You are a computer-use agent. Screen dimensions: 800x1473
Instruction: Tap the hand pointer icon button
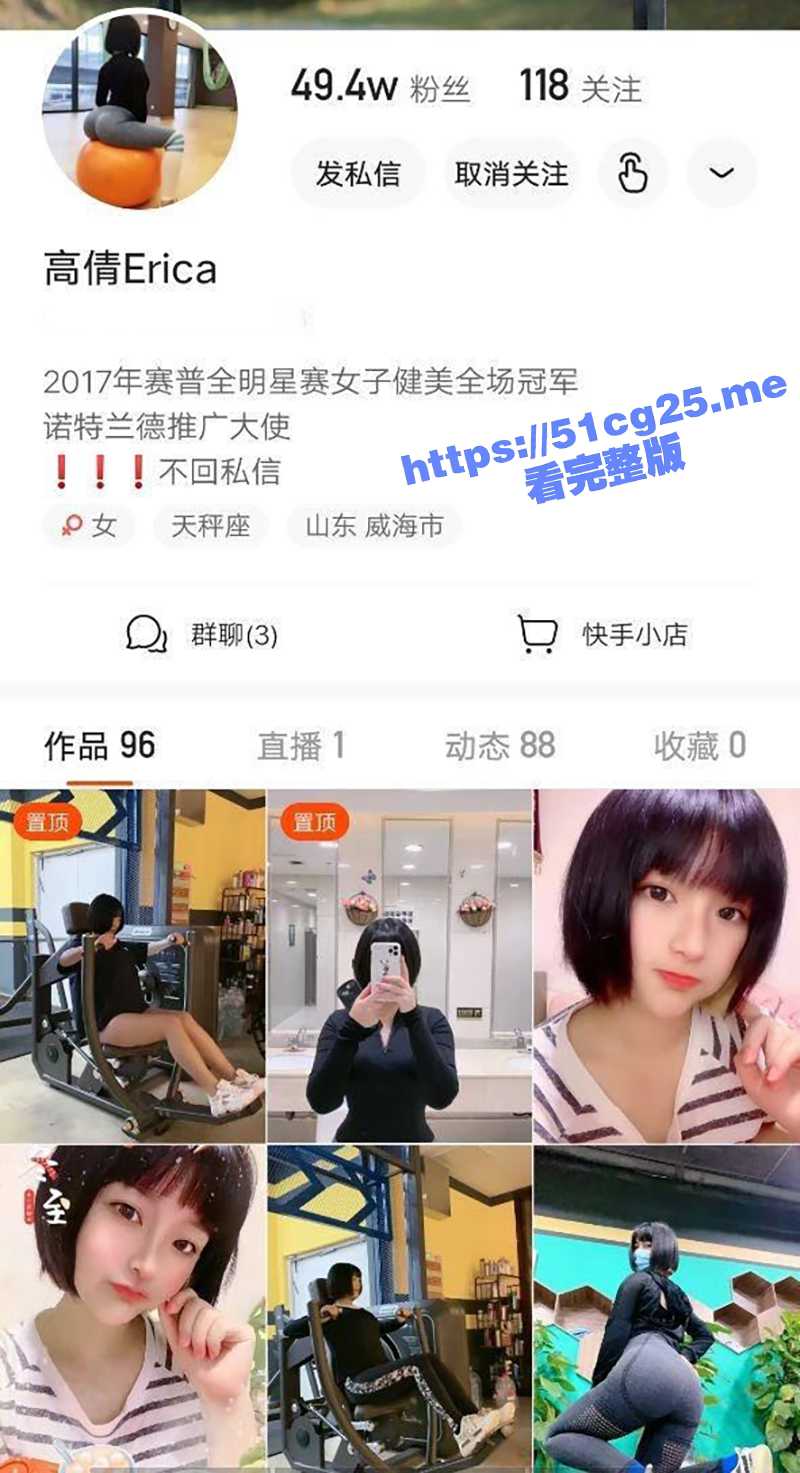coord(632,174)
